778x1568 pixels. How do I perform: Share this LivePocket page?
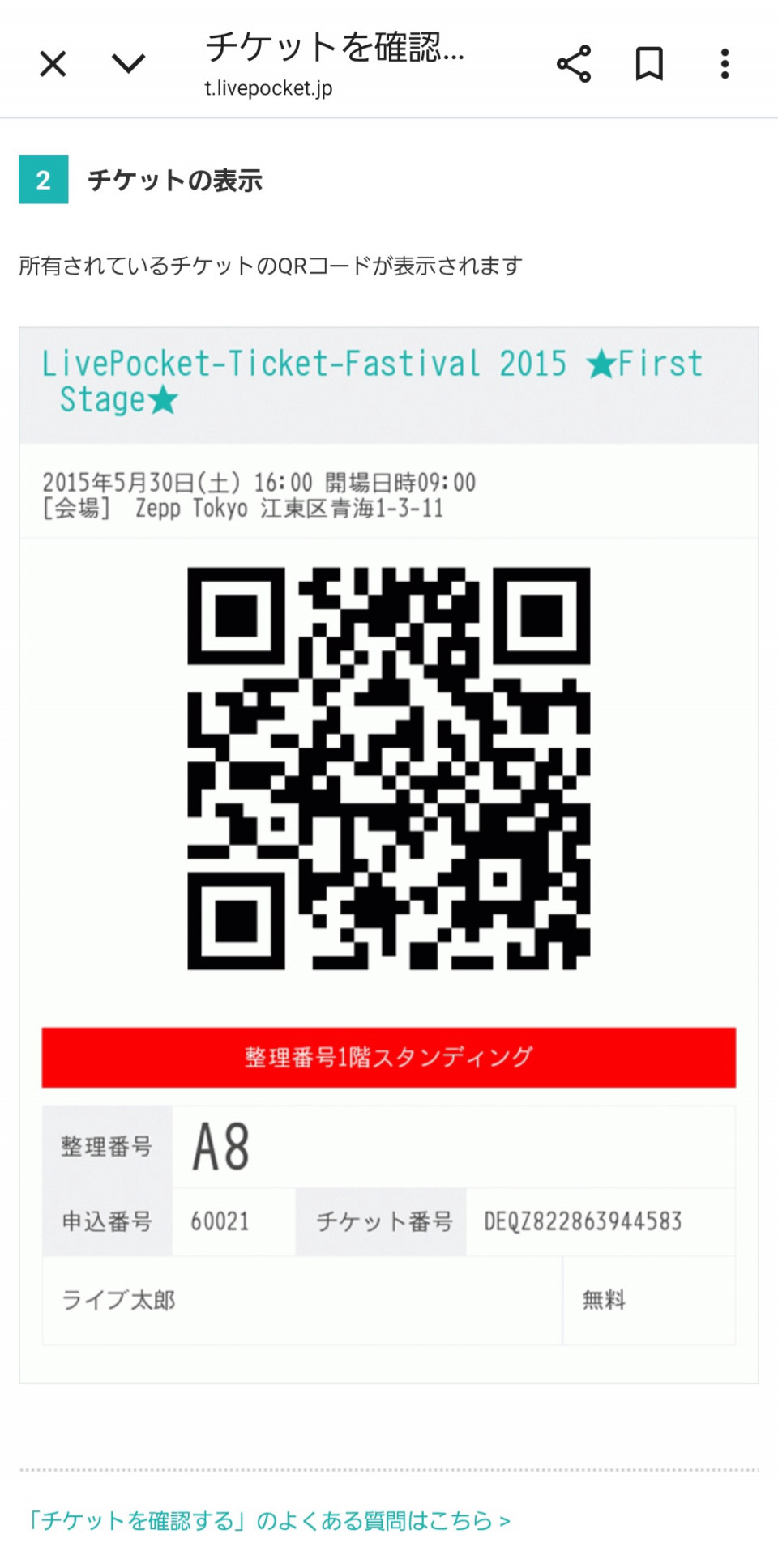coord(574,64)
